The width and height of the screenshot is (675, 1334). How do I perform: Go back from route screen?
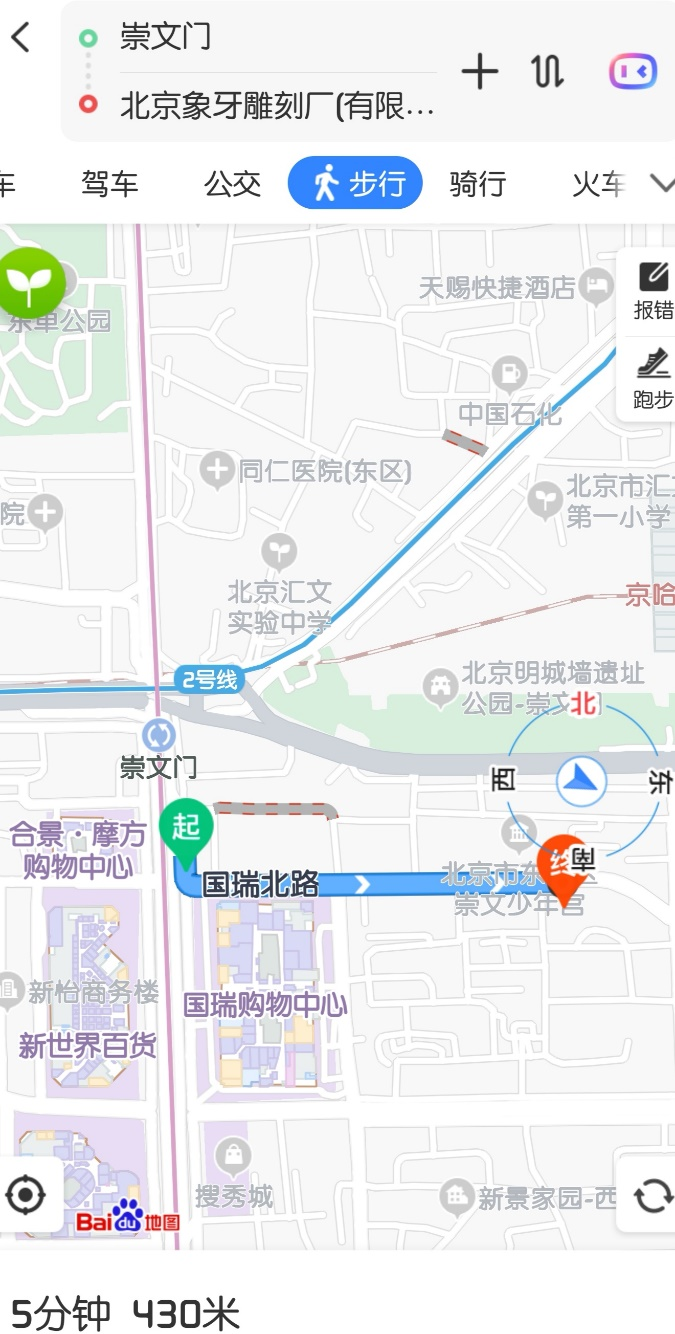pyautogui.click(x=22, y=39)
